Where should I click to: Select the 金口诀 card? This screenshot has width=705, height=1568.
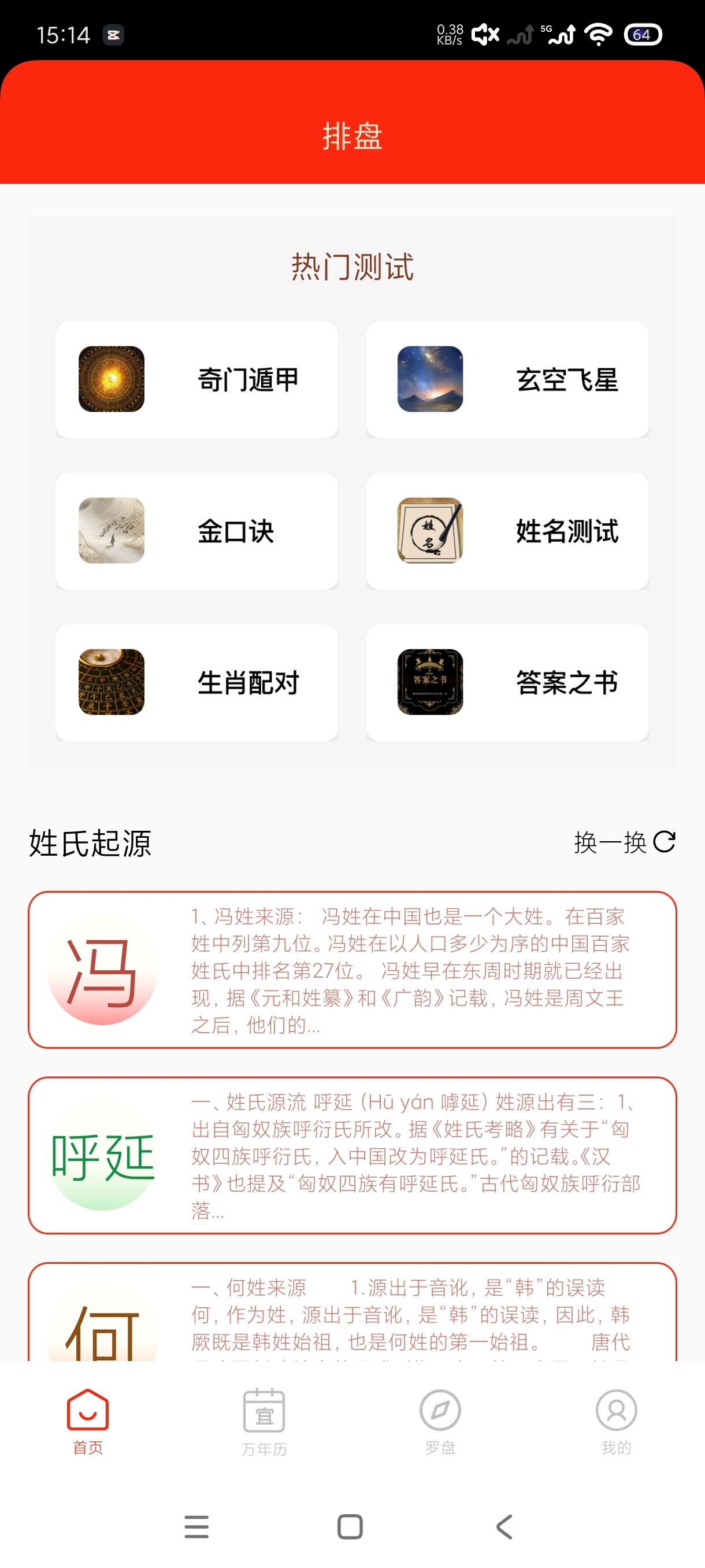coord(196,531)
